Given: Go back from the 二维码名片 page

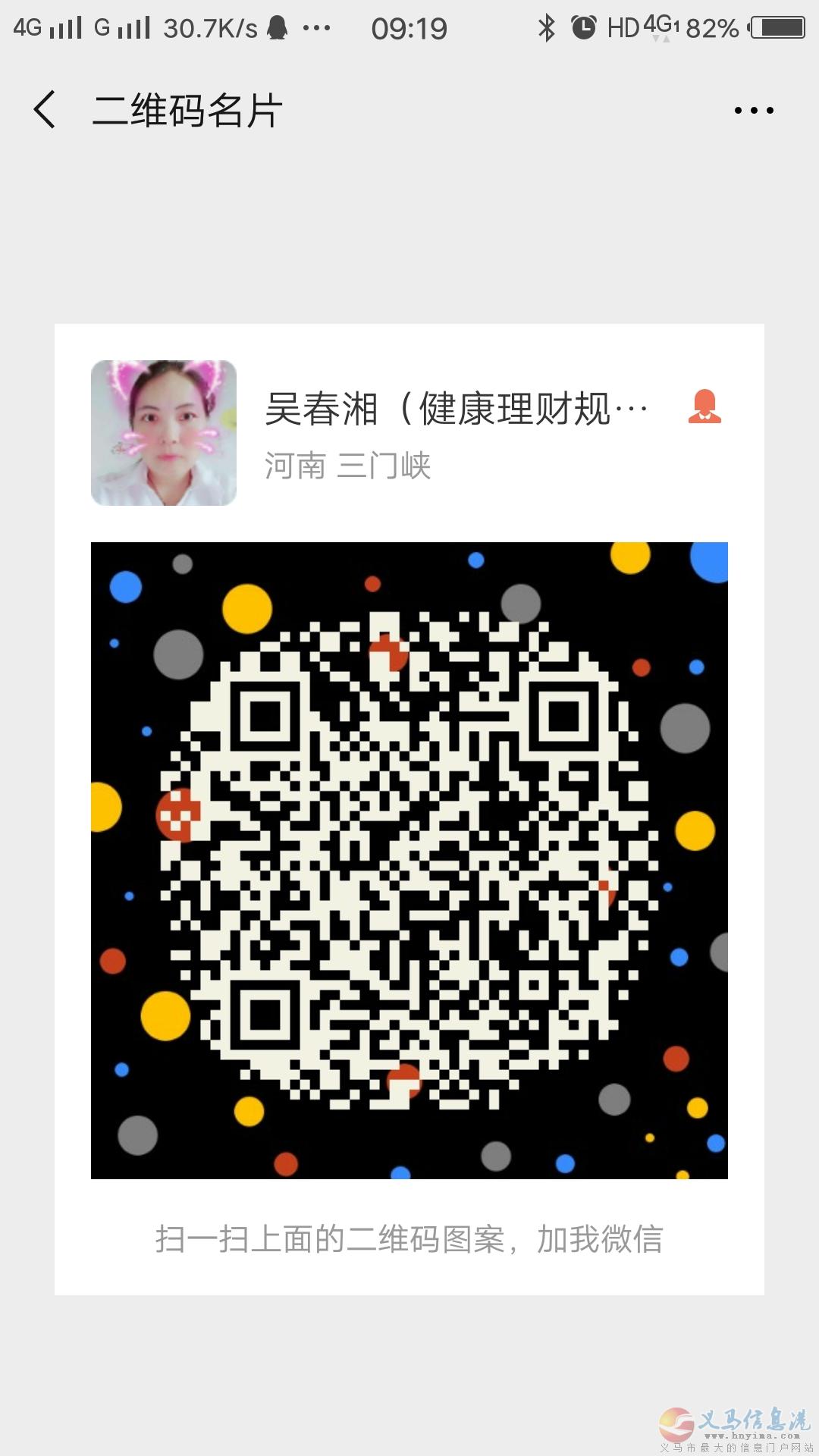Looking at the screenshot, I should (x=45, y=110).
